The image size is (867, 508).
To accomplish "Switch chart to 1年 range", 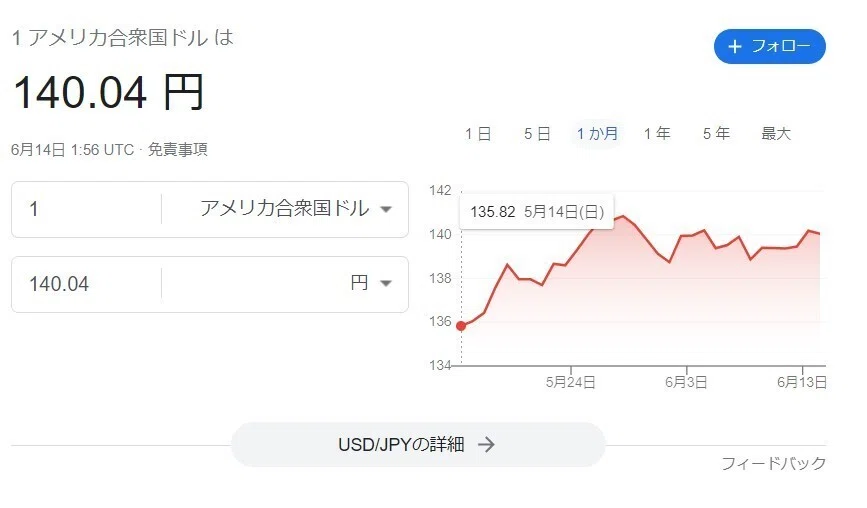I will (657, 134).
